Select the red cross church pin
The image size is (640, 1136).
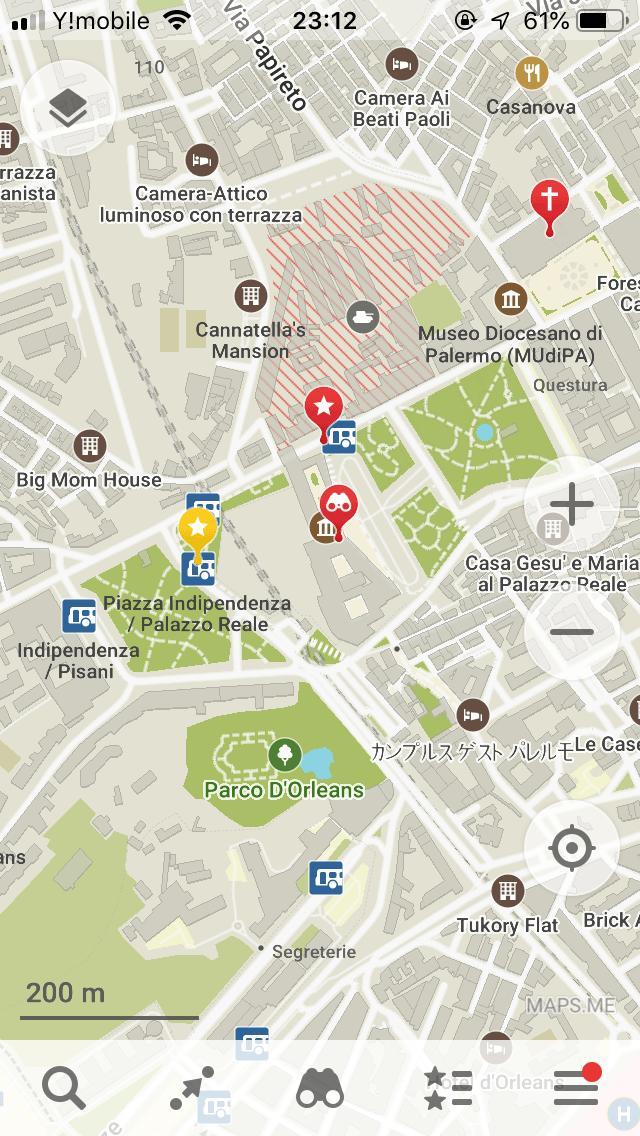pyautogui.click(x=549, y=203)
